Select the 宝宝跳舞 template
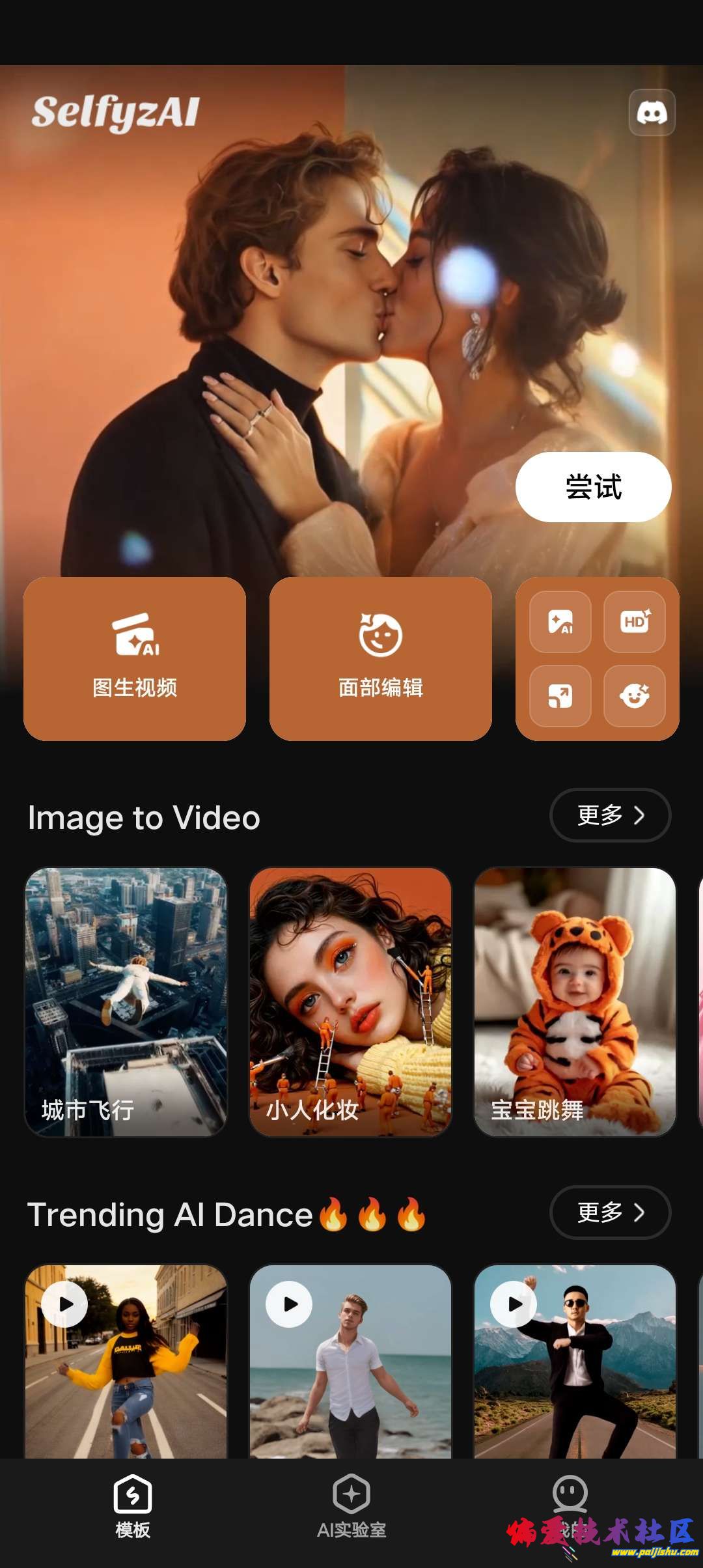The height and width of the screenshot is (1568, 703). 575,1001
